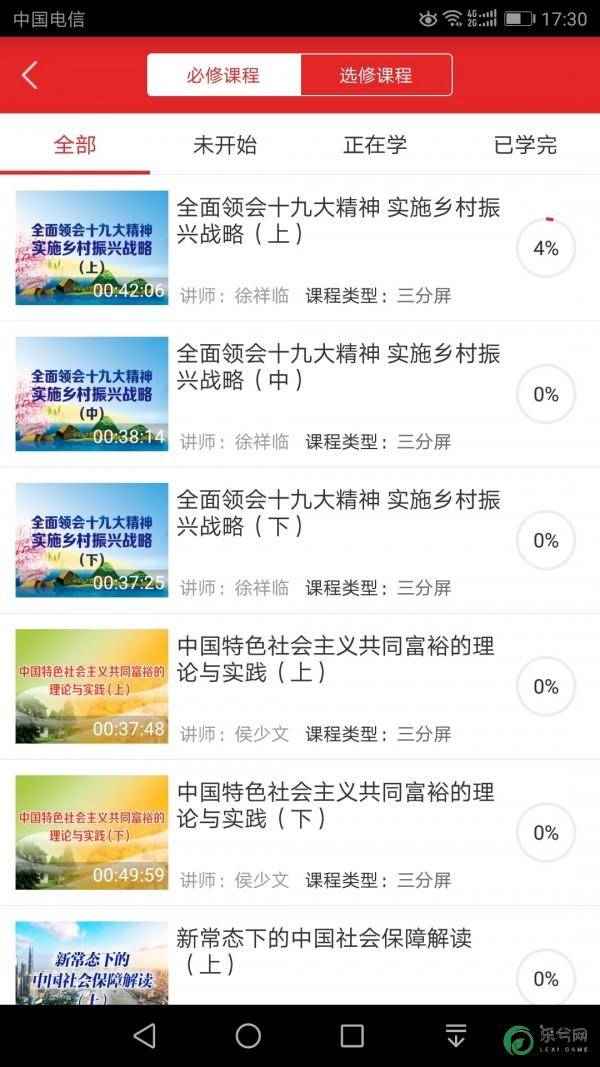Open 中国特色社会主义共同富裕的理论与实践（上）

338,659
